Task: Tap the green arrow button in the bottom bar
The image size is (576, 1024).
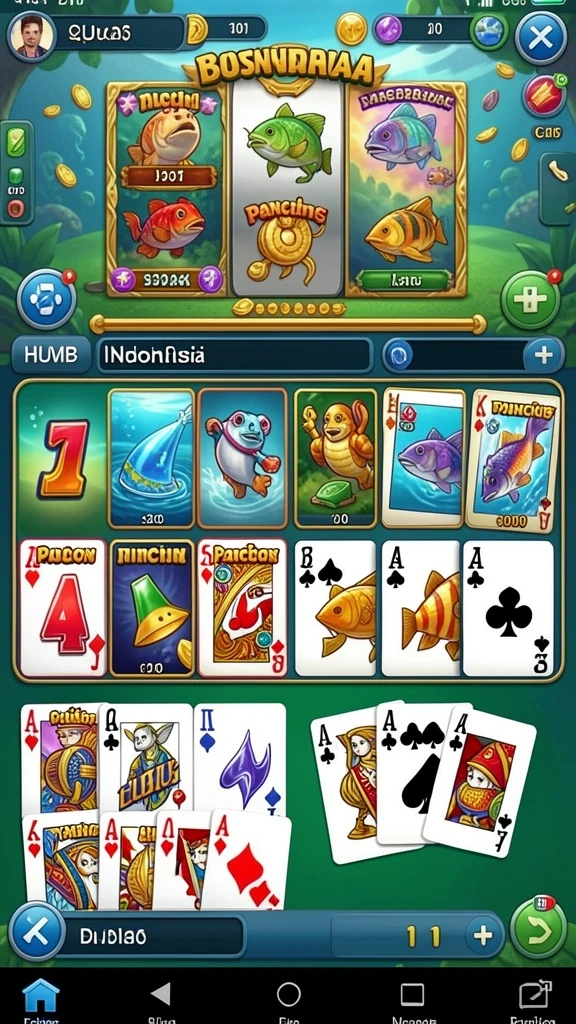Action: [539, 929]
